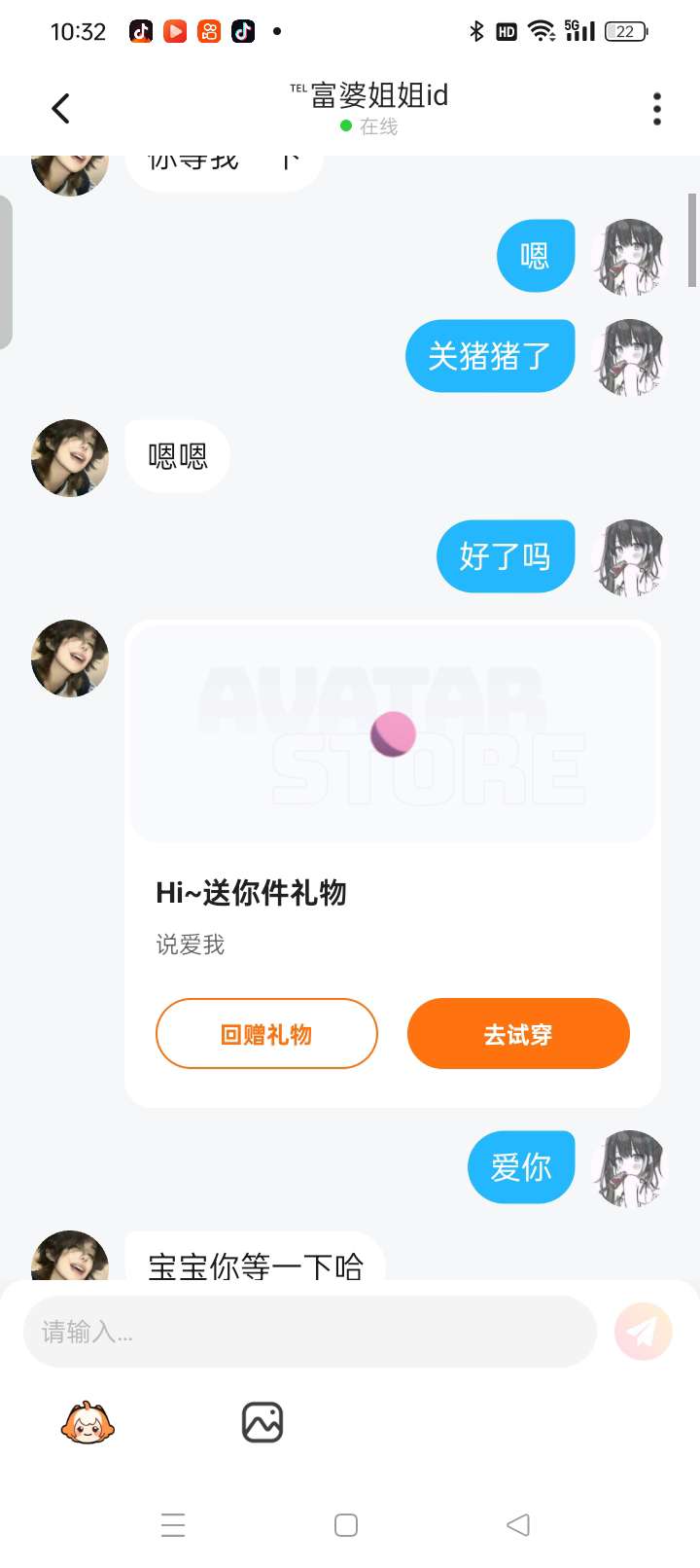Viewport: 700px width, 1568px height.
Task: Open the sender's avatar next to 嗯嗯
Action: pos(70,458)
